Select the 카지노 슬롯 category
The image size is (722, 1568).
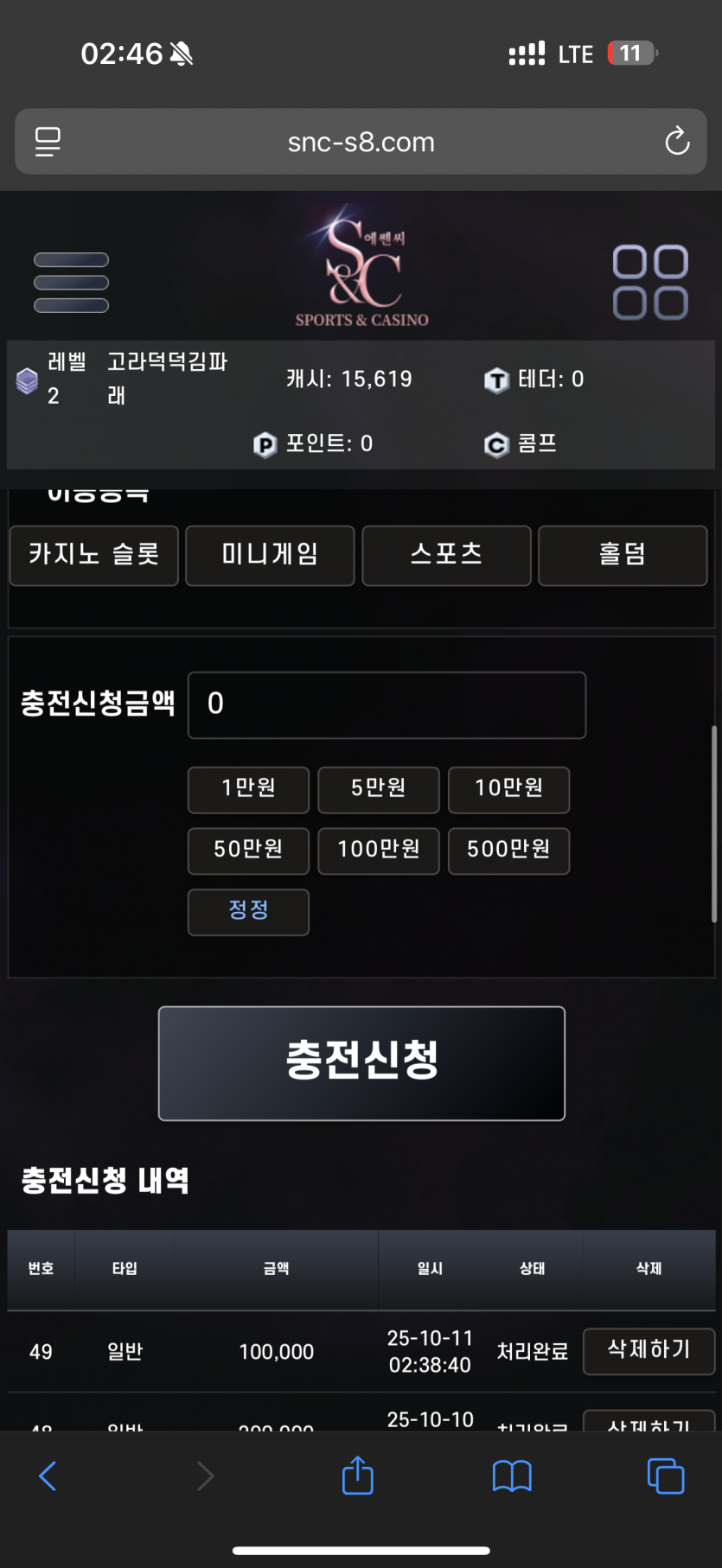94,555
